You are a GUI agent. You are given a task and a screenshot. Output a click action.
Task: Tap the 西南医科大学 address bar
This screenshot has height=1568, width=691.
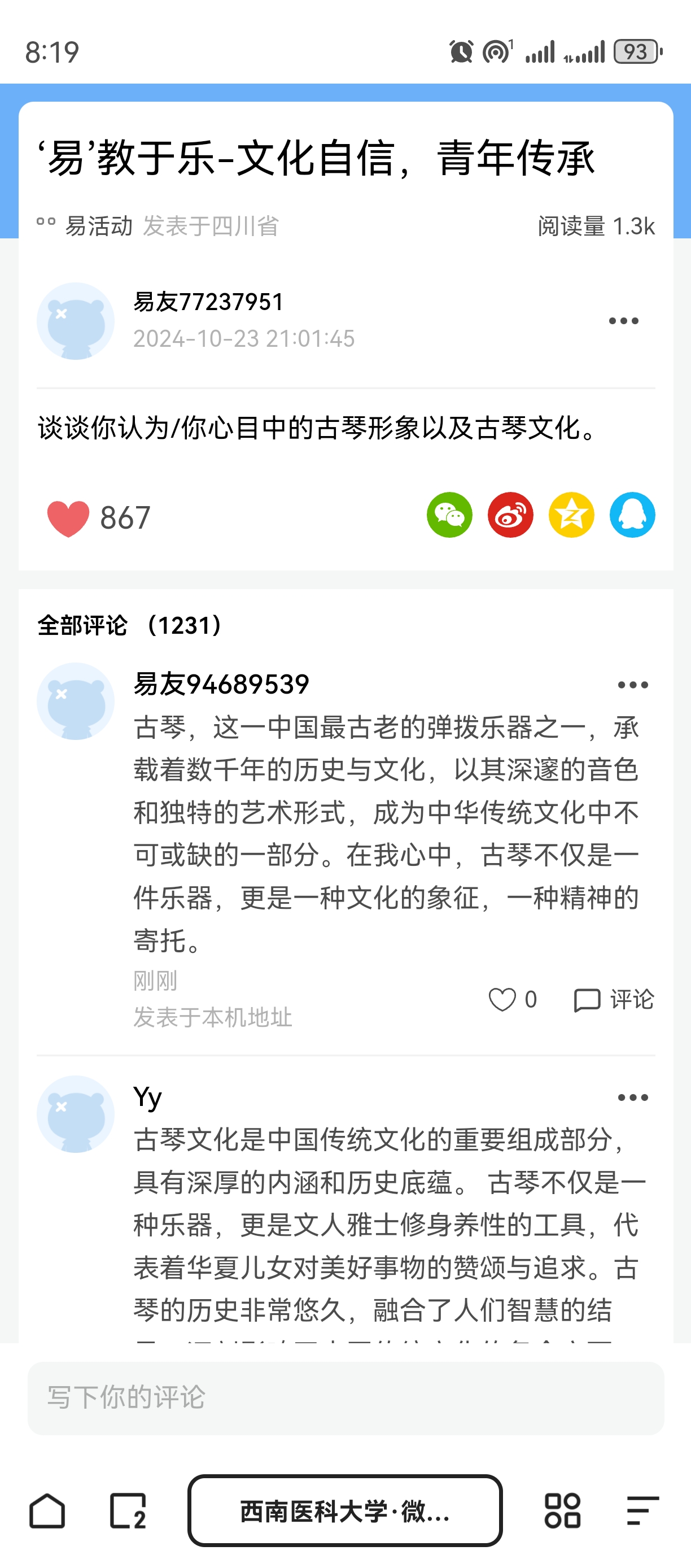click(345, 1511)
